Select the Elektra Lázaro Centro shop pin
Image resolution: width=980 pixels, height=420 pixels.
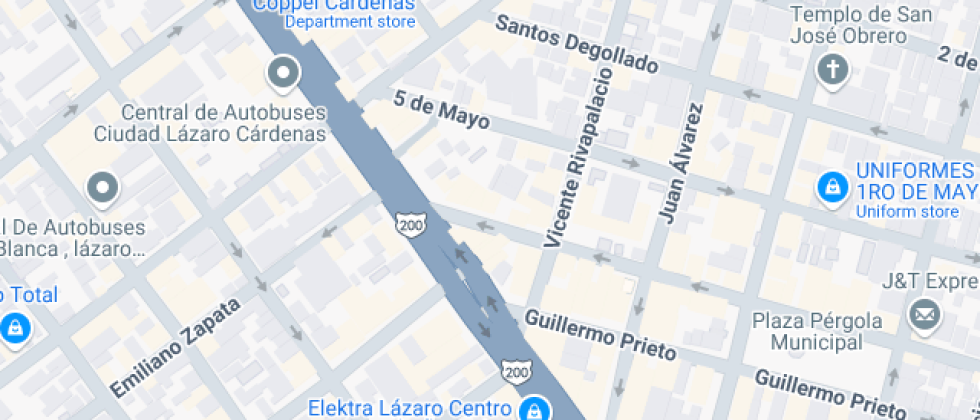click(x=534, y=408)
